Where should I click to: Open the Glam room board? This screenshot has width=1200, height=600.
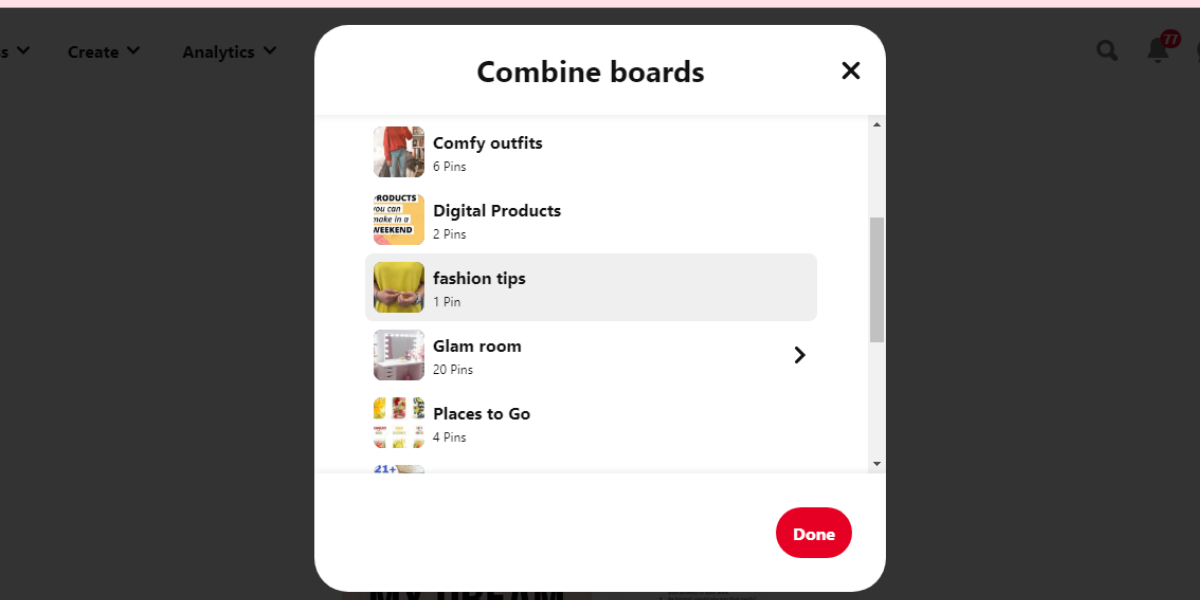[x=590, y=355]
